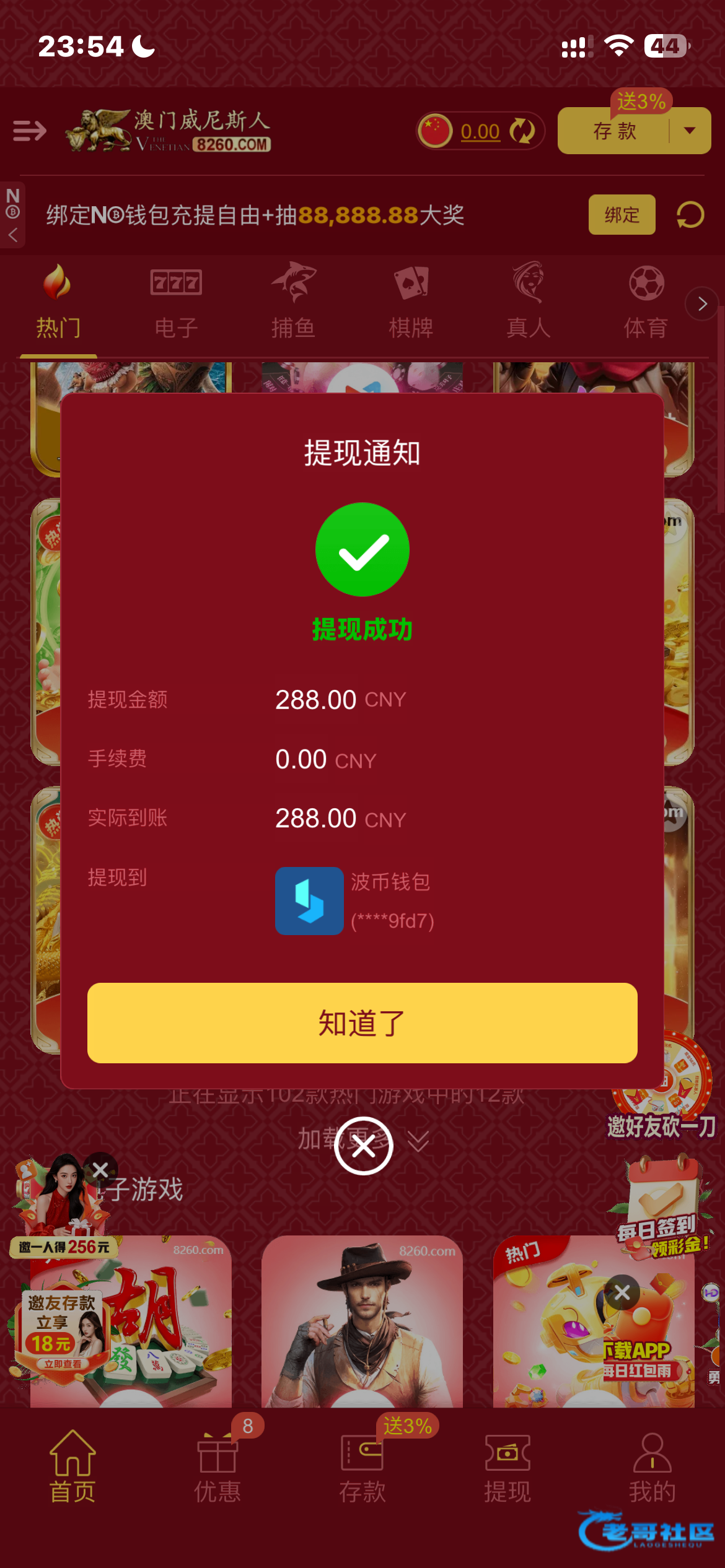This screenshot has width=725, height=1568.
Task: Open the side drawer menu
Action: point(30,131)
